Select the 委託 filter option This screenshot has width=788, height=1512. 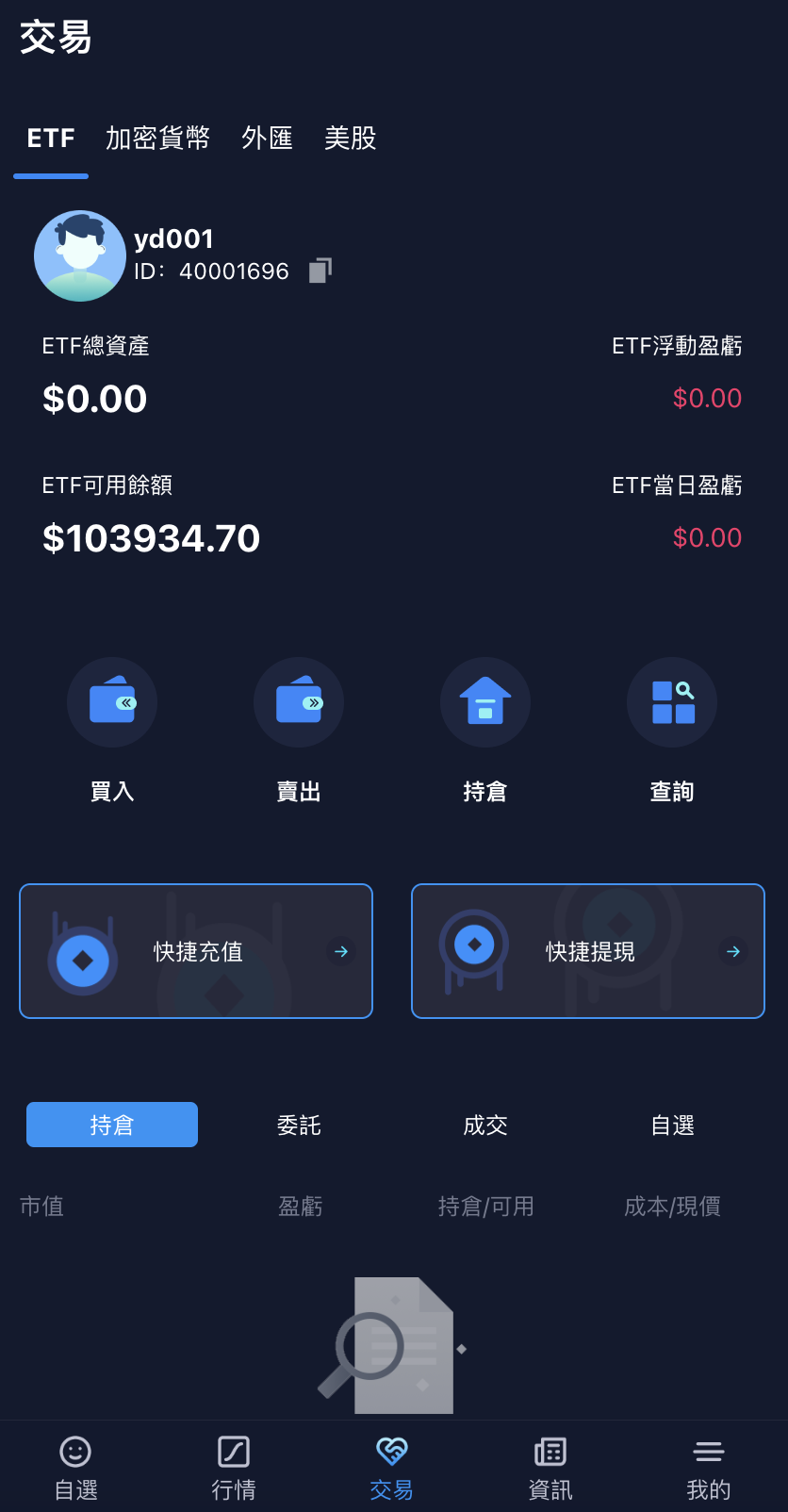[298, 1124]
